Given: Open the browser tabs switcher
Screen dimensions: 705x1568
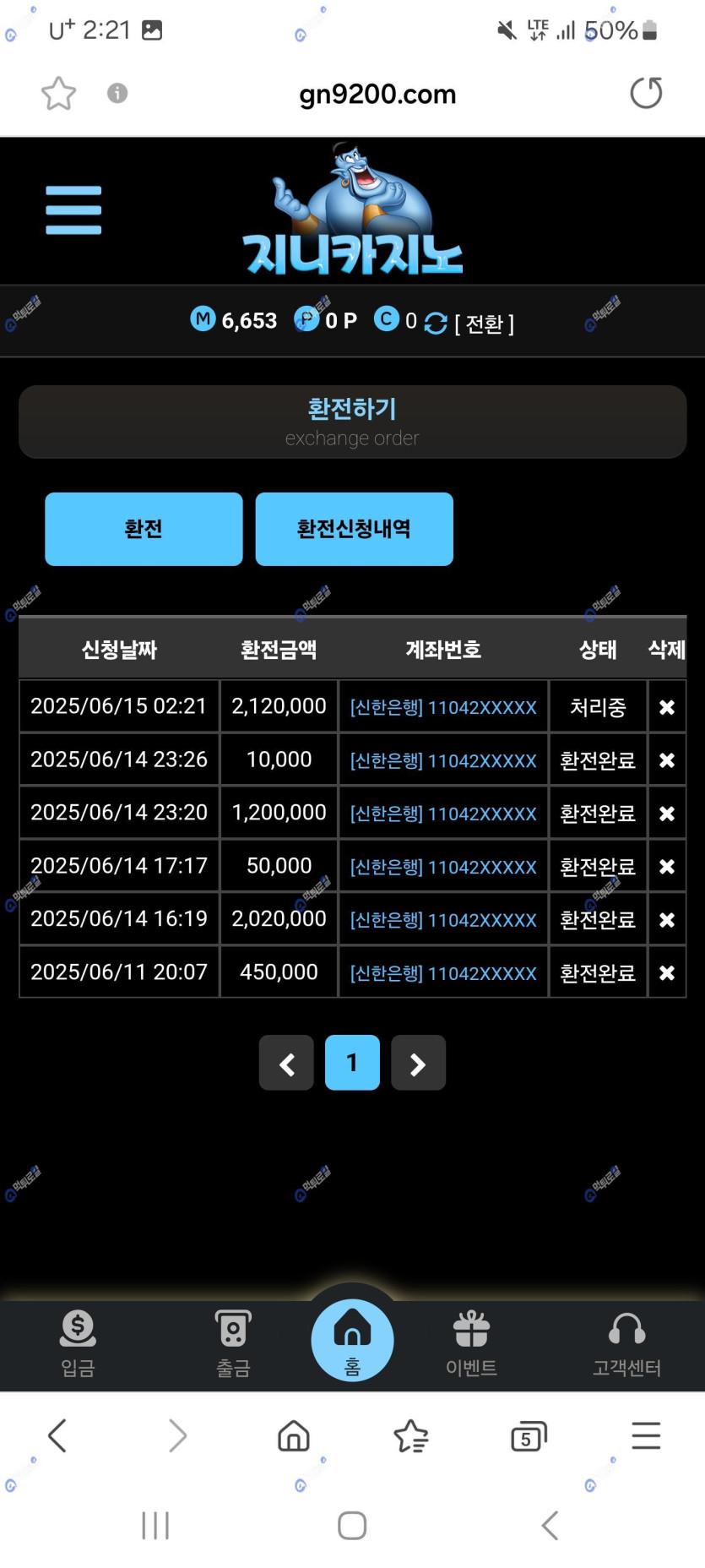Looking at the screenshot, I should (529, 1435).
